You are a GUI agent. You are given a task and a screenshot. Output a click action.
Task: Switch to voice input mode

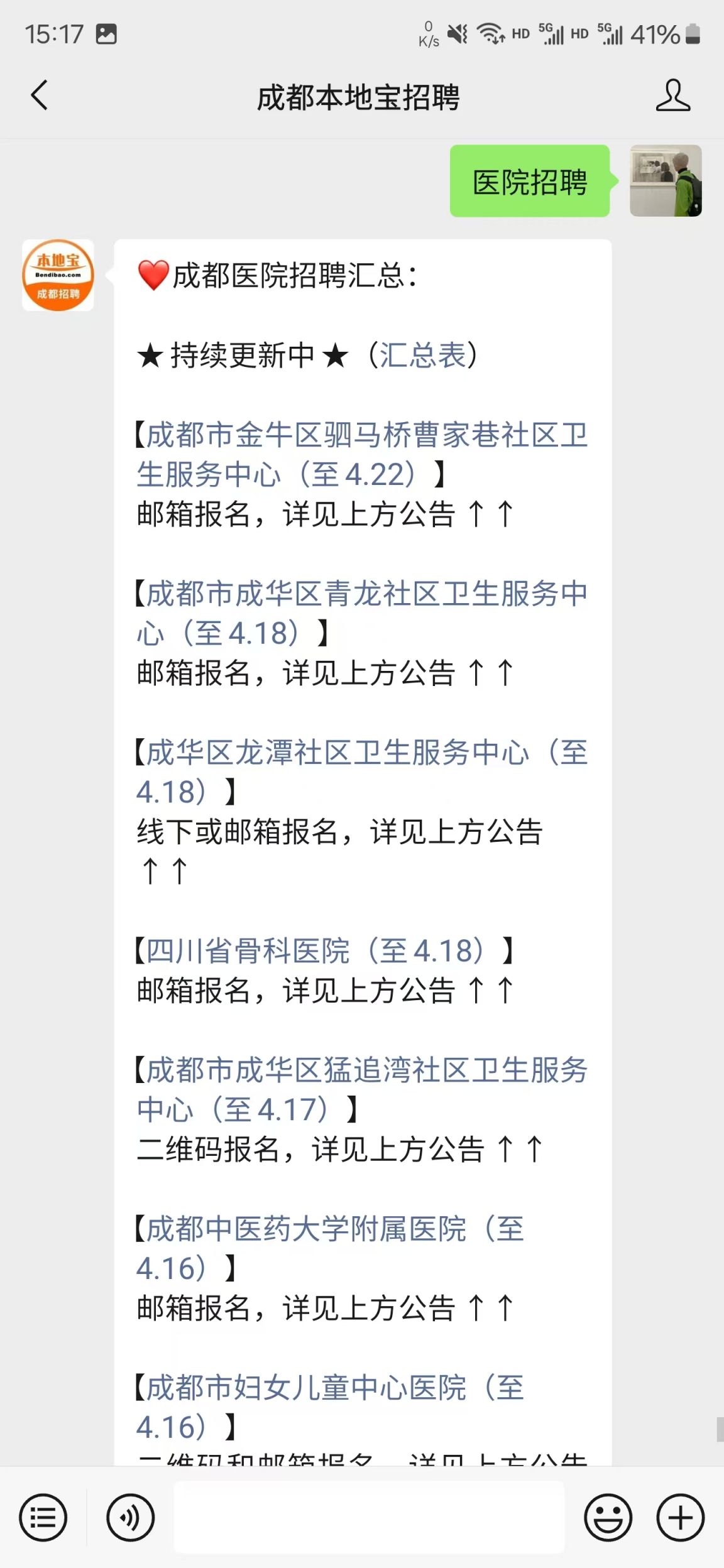click(130, 1518)
